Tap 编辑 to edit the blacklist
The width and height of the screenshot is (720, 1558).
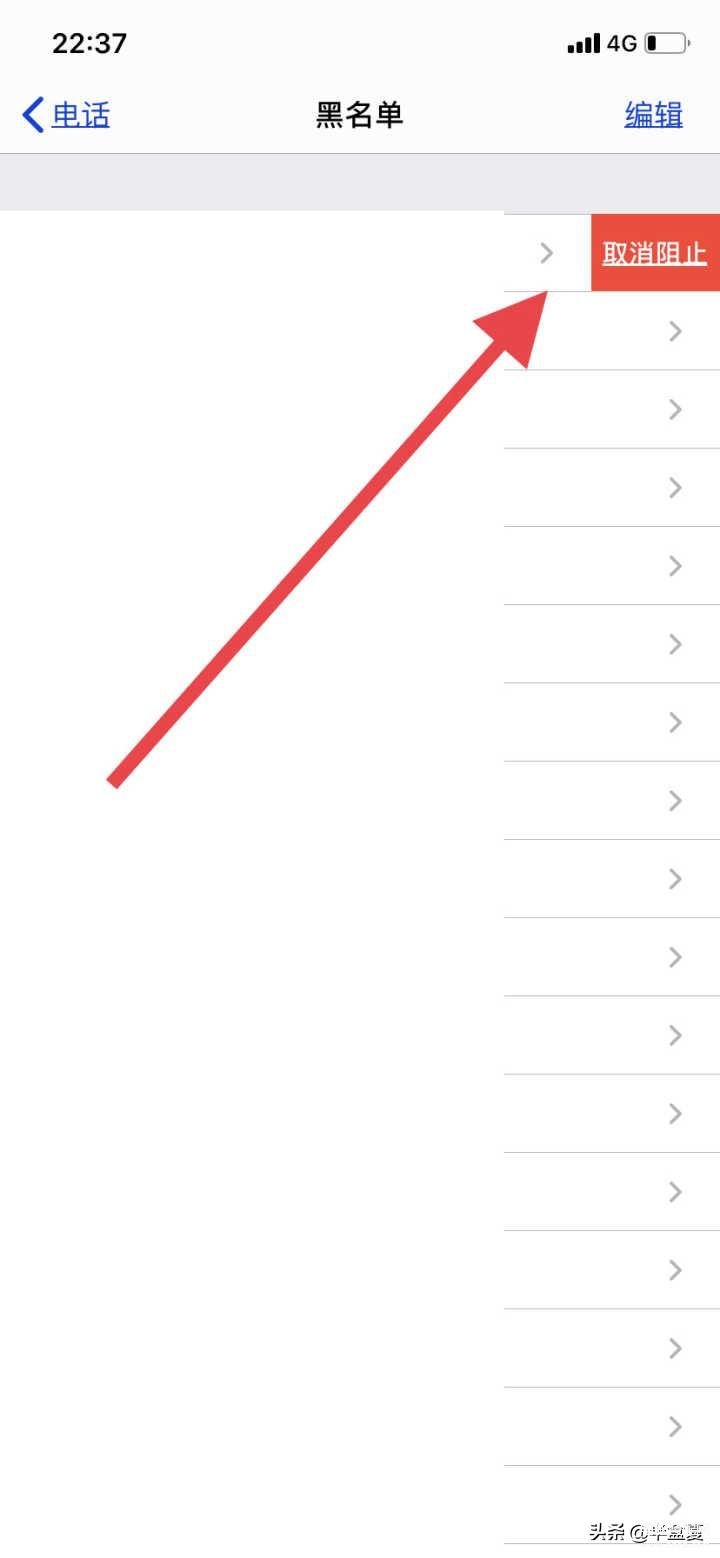tap(654, 115)
